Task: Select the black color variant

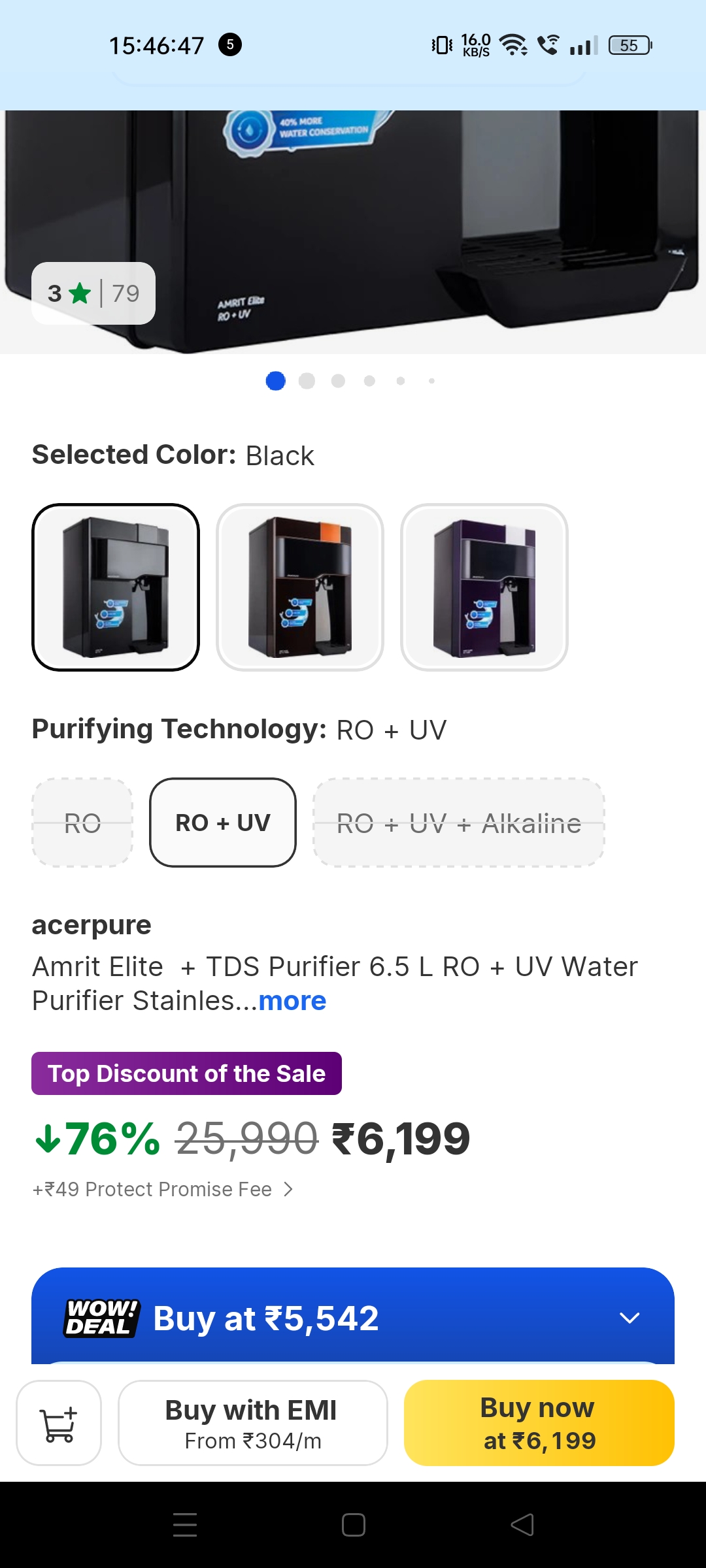Action: click(x=116, y=587)
